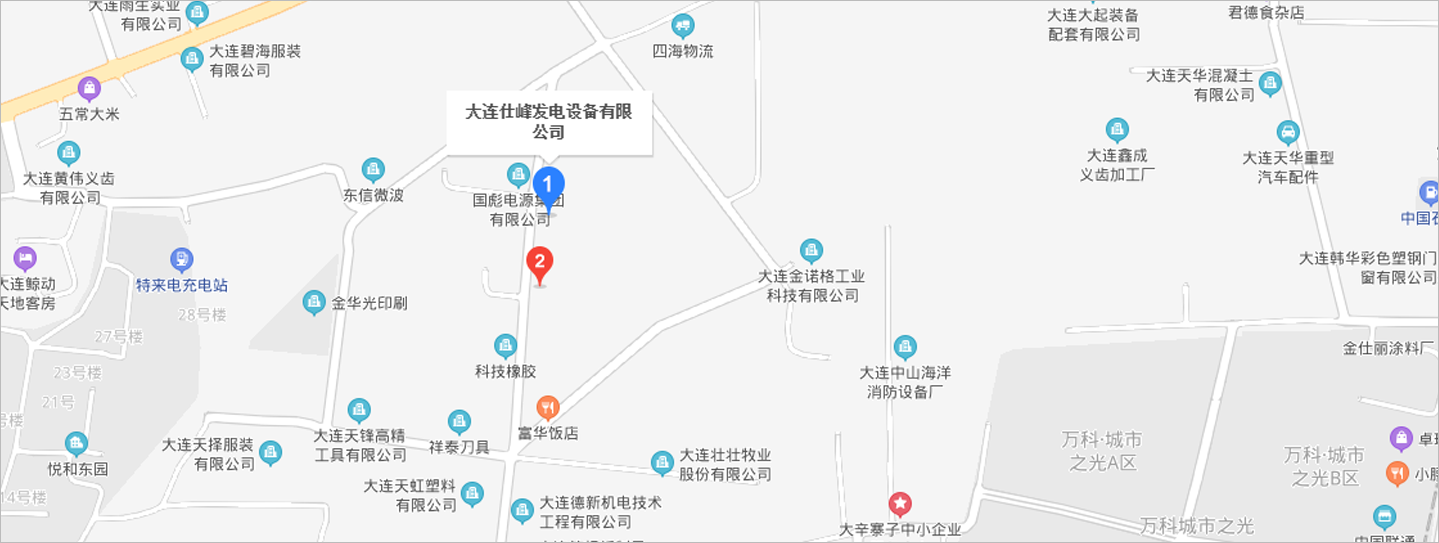The image size is (1439, 543).
Task: Open the 大连仕峰发电设备有限公司 info label
Action: 549,122
